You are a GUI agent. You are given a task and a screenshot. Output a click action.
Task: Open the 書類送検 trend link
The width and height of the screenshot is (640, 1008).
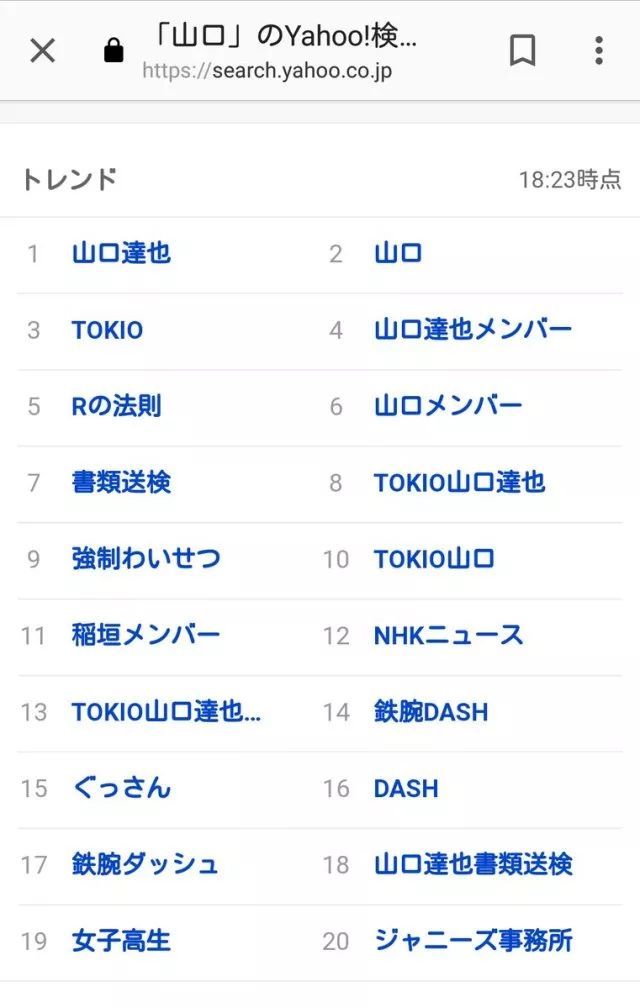(121, 483)
